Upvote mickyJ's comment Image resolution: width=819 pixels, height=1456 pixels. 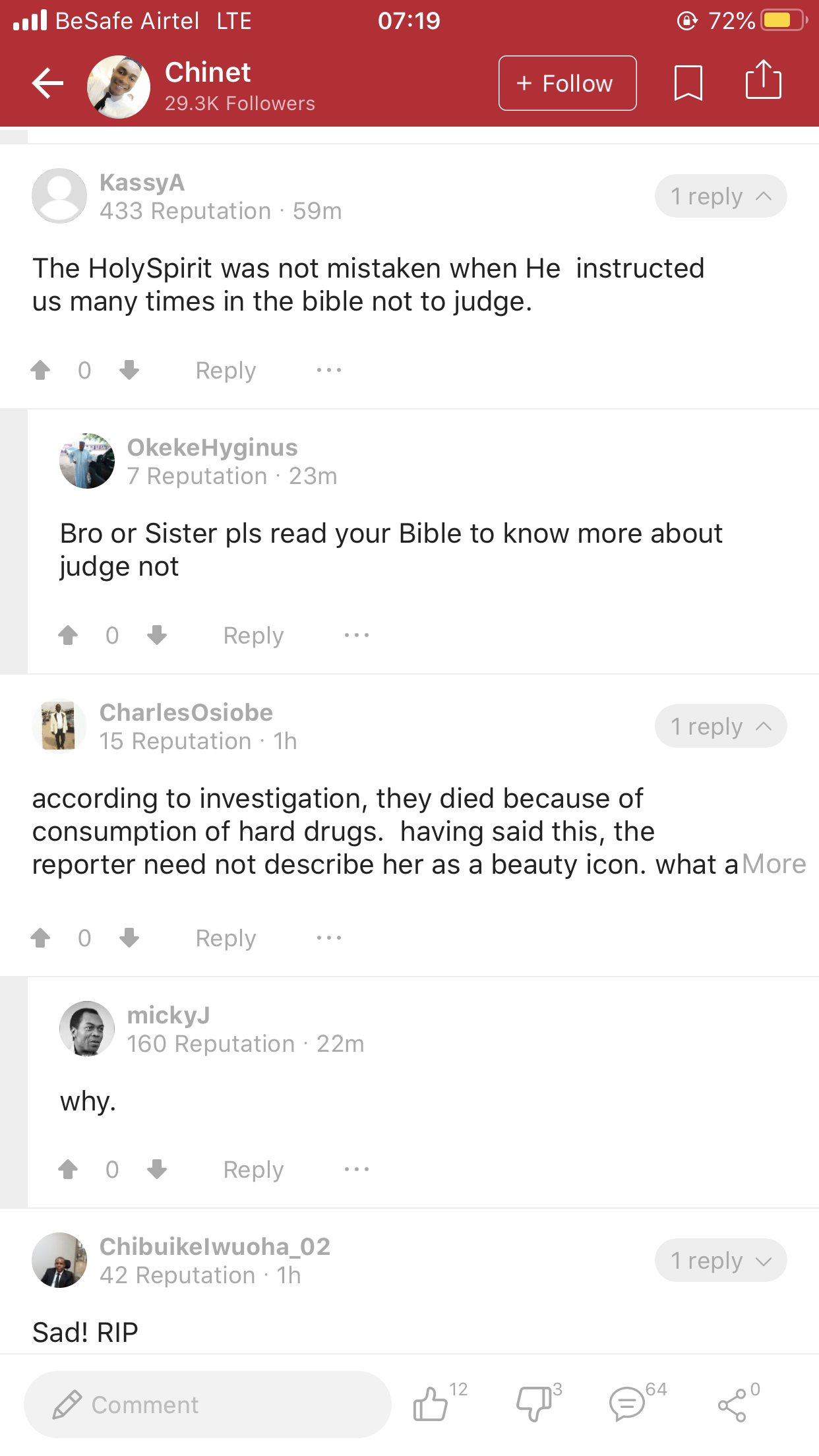[x=69, y=1170]
